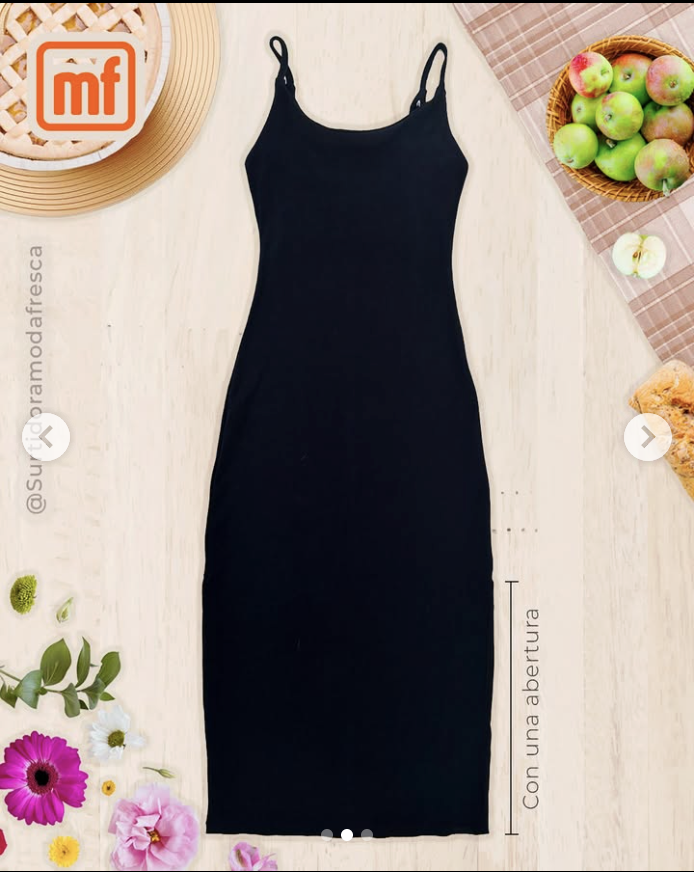Go back to the previous carousel image
Viewport: 694px width, 872px height.
(46, 437)
